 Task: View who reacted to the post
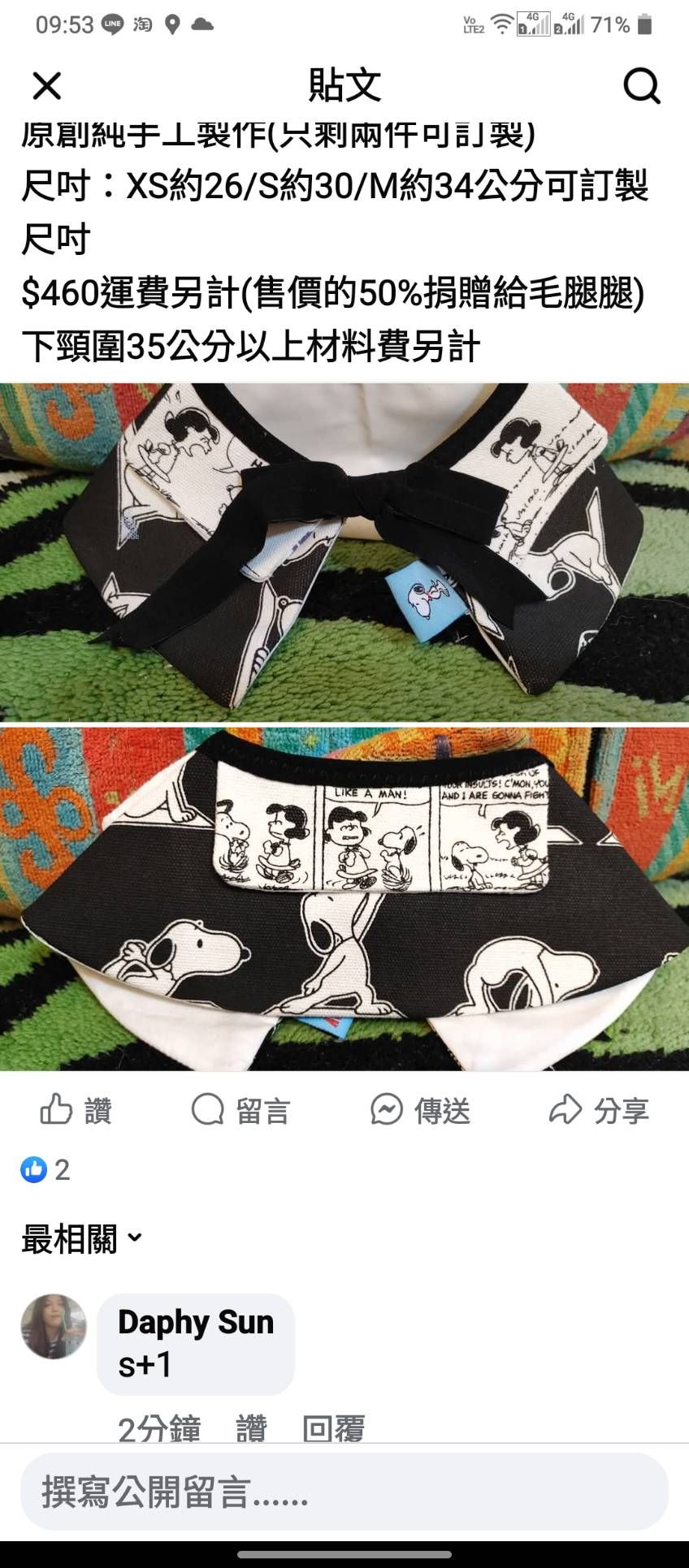(x=45, y=1169)
